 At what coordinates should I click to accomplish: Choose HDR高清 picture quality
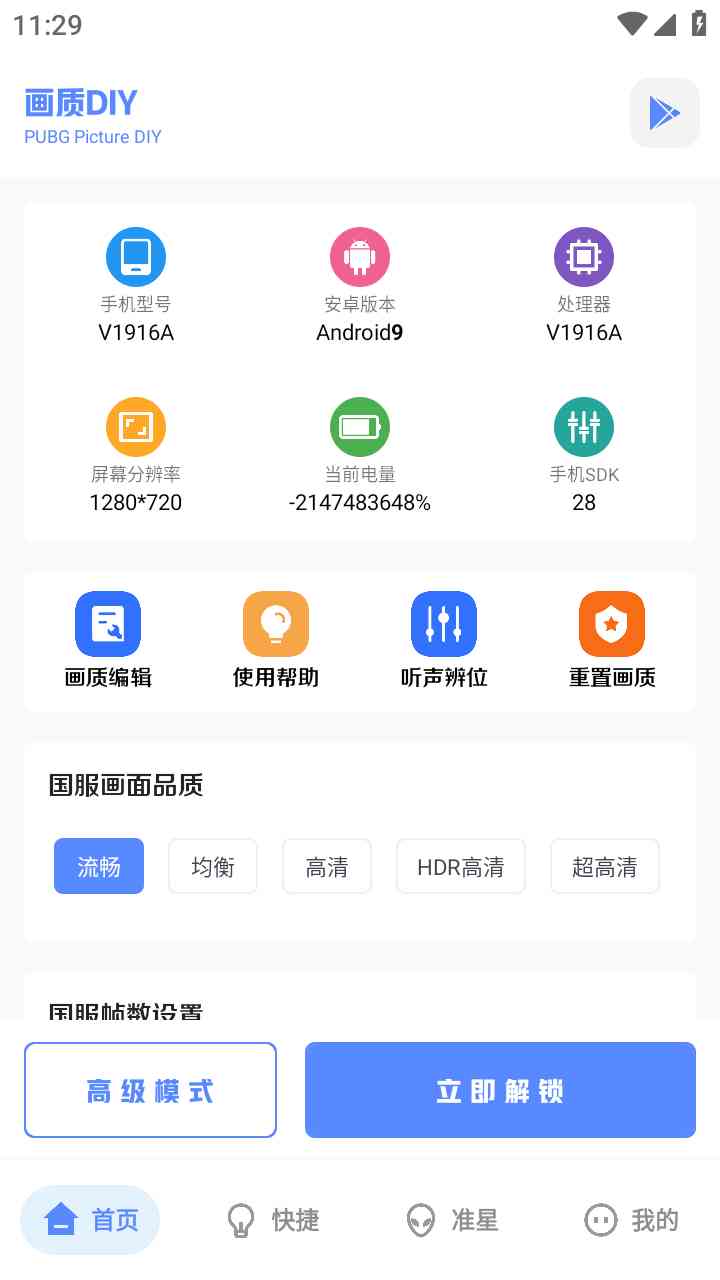[461, 866]
